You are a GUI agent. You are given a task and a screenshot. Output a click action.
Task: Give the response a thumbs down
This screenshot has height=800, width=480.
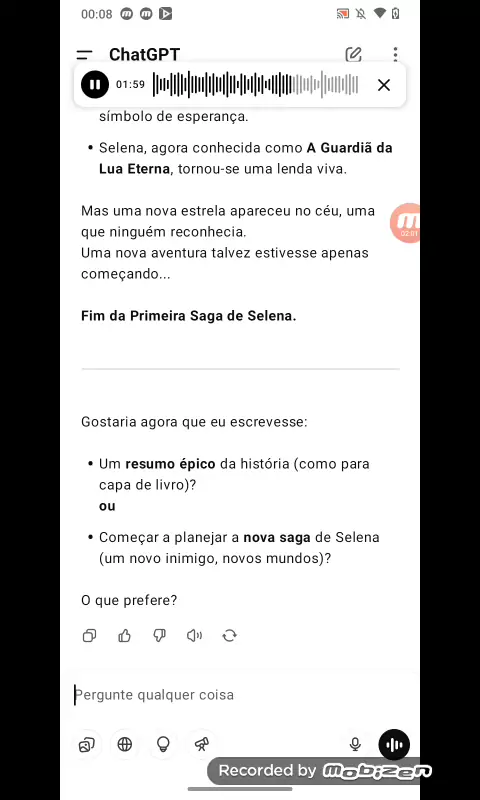(160, 636)
